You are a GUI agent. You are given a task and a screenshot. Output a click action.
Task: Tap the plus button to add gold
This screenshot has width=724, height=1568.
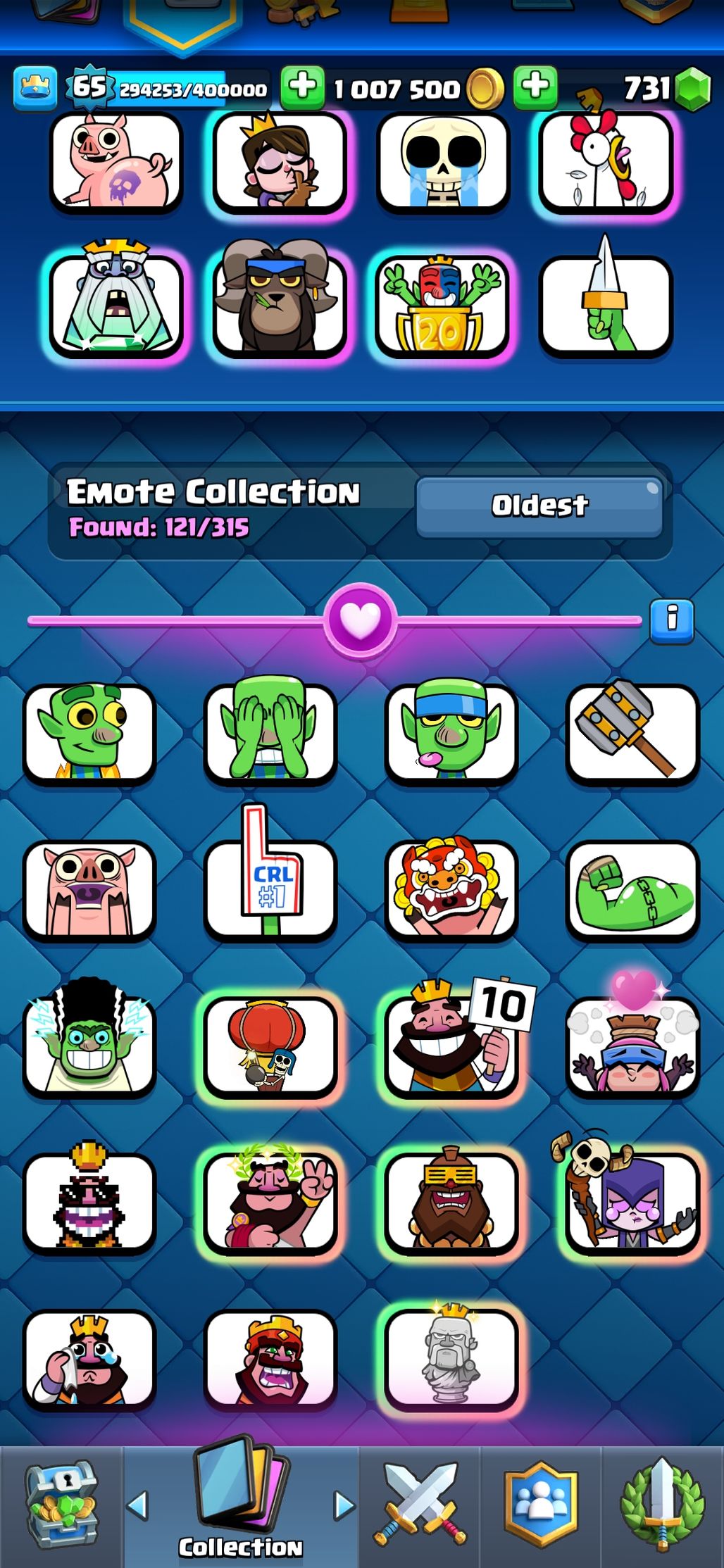302,87
